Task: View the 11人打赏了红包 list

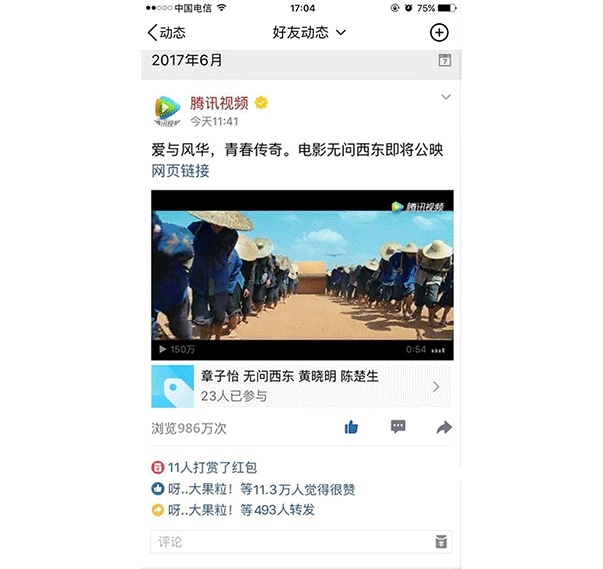Action: pos(212,467)
